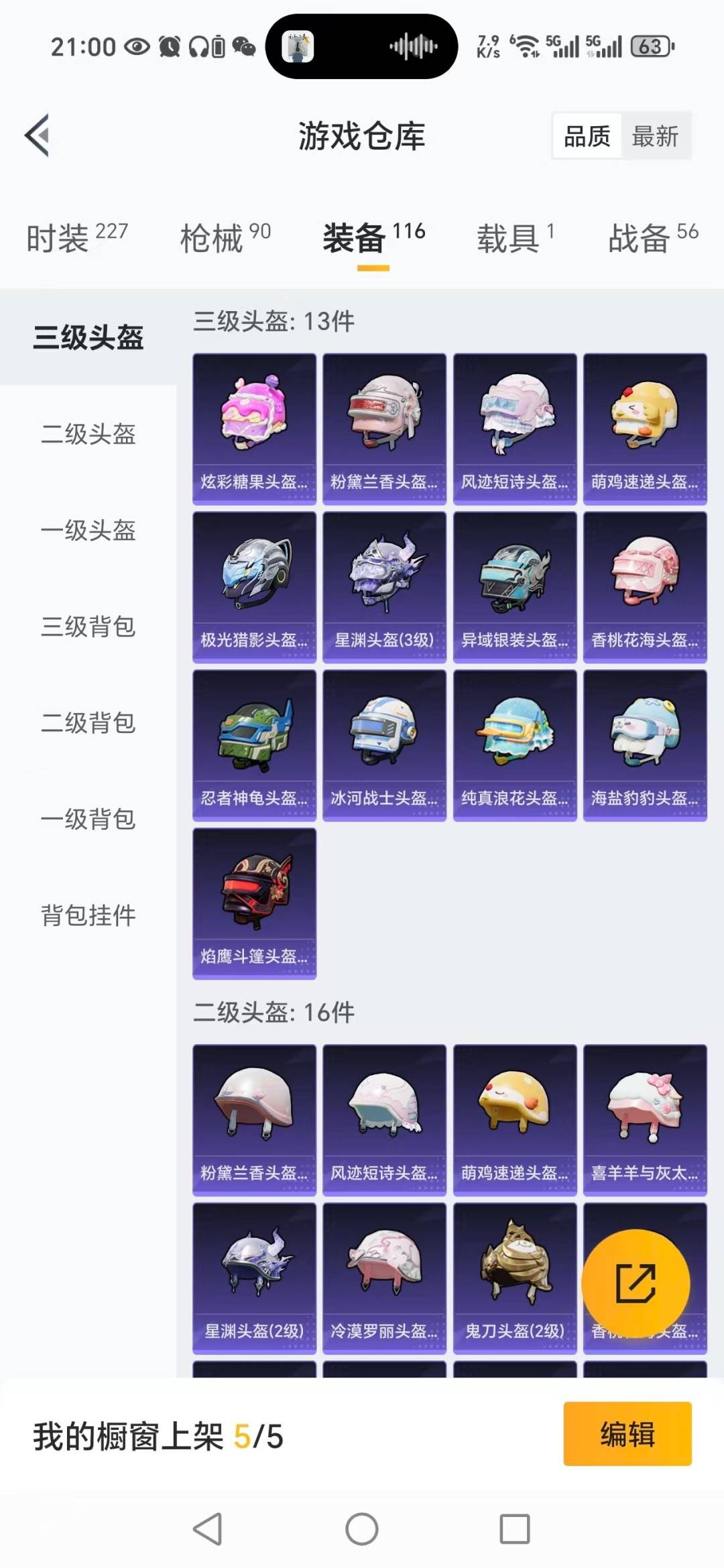Select 二级头盔 in the sidebar
Screen dimensions: 724x1568
88,436
